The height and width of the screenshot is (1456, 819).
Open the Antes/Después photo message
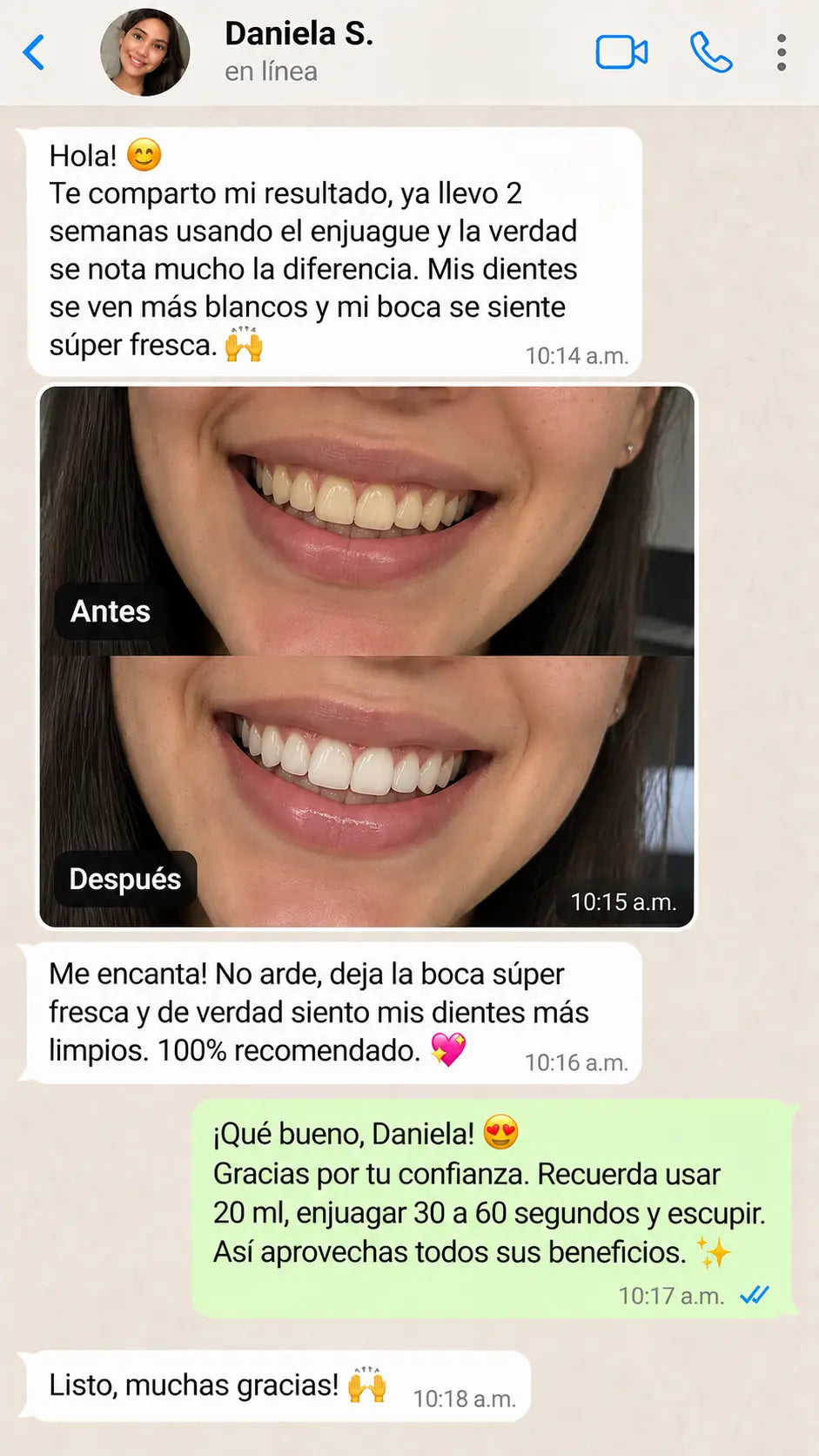click(x=366, y=657)
